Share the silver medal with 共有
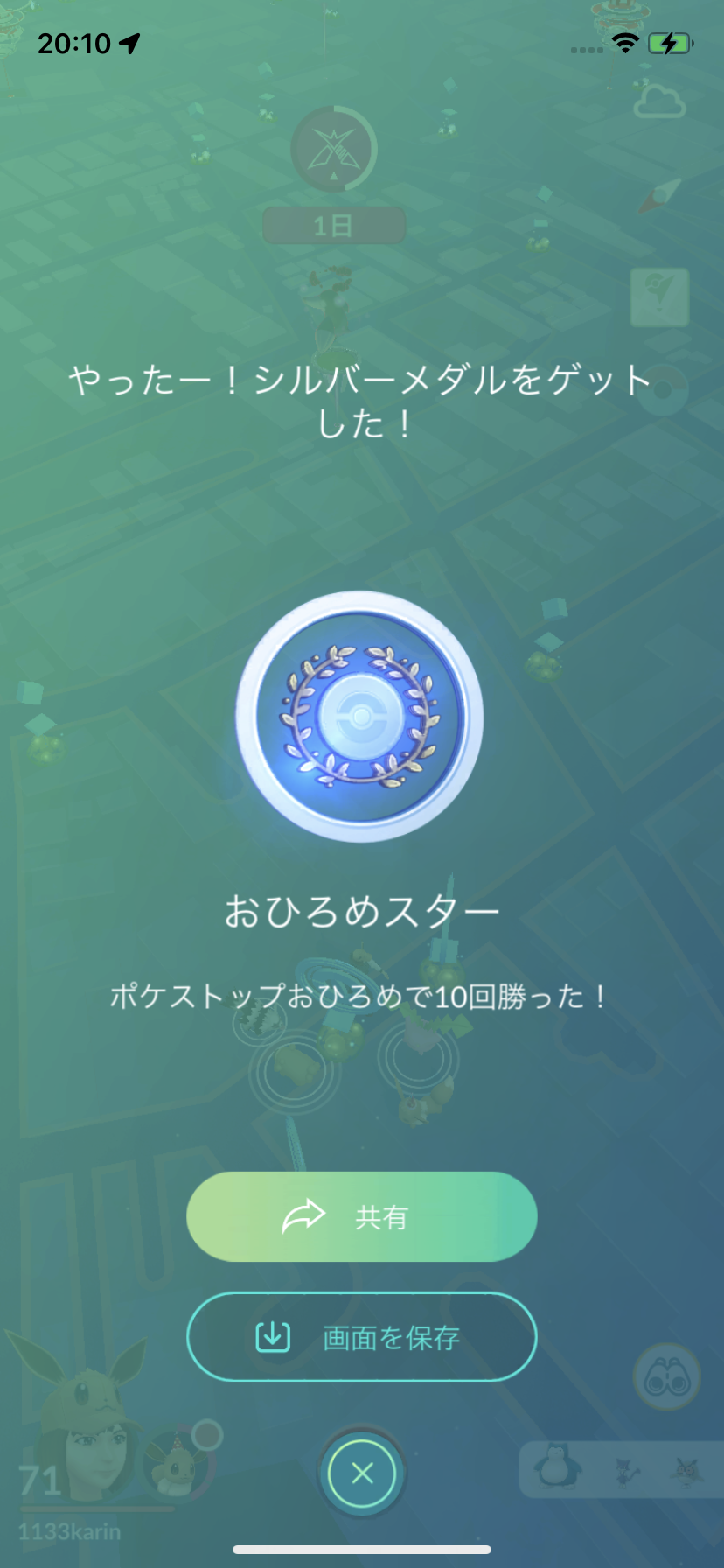 click(361, 1216)
